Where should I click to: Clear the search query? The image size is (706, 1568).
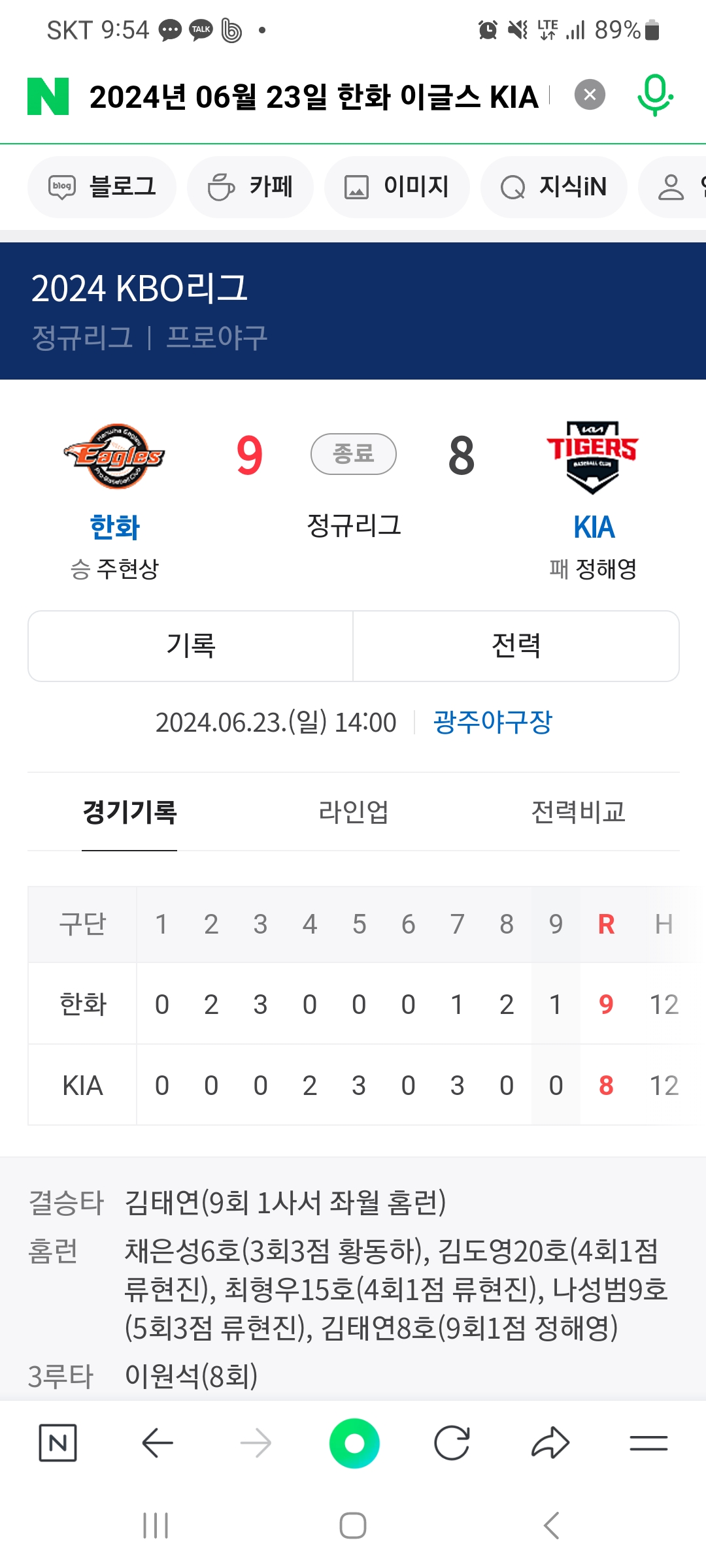590,95
